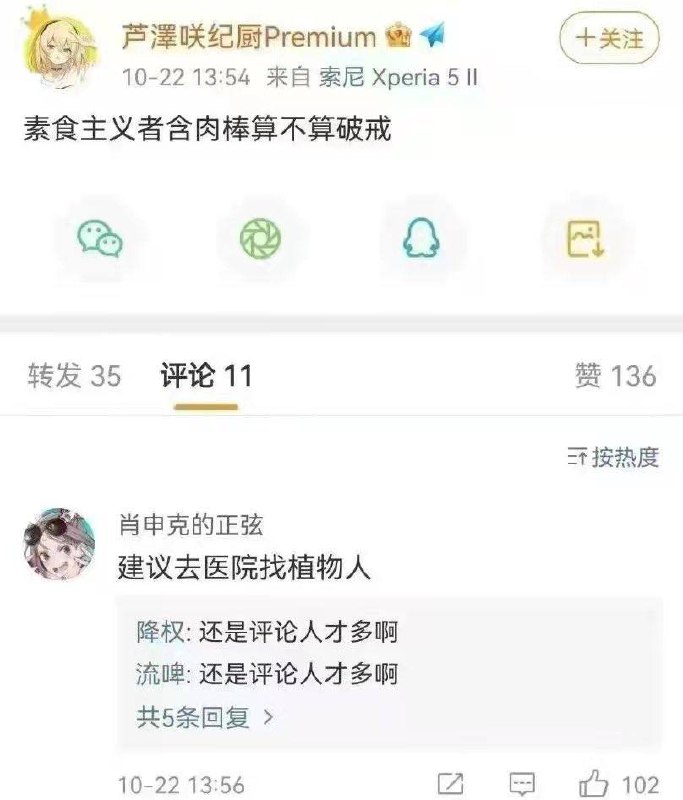Screen dimensions: 683x800
Task: Select the 评论 11 tab
Action: (206, 376)
